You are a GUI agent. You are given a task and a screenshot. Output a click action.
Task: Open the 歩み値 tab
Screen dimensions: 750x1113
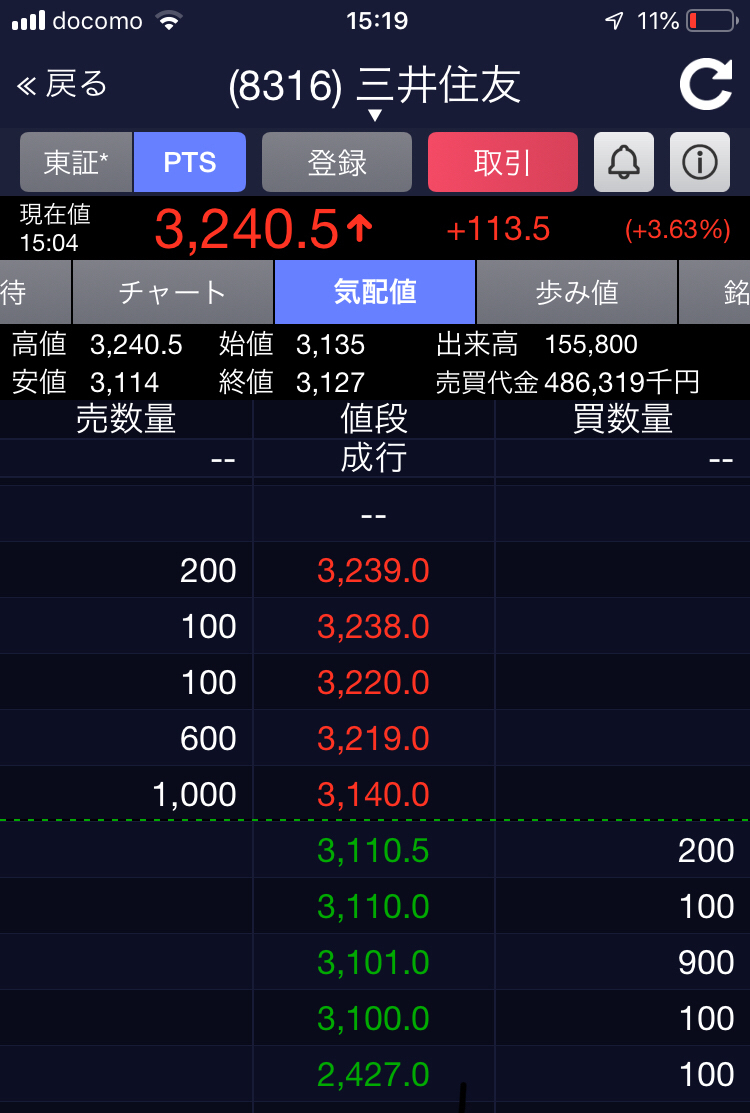point(577,292)
